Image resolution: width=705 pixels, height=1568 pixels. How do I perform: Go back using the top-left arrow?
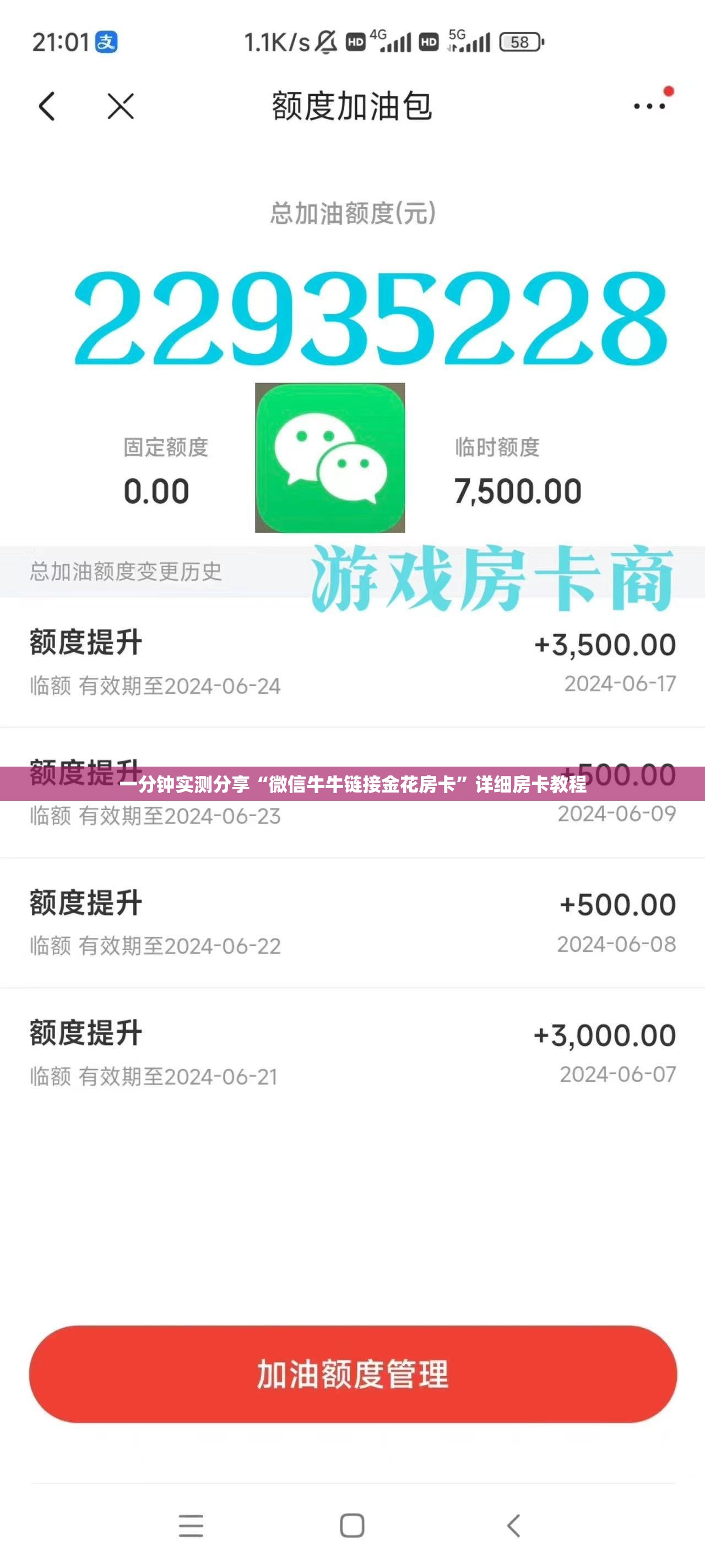(47, 106)
